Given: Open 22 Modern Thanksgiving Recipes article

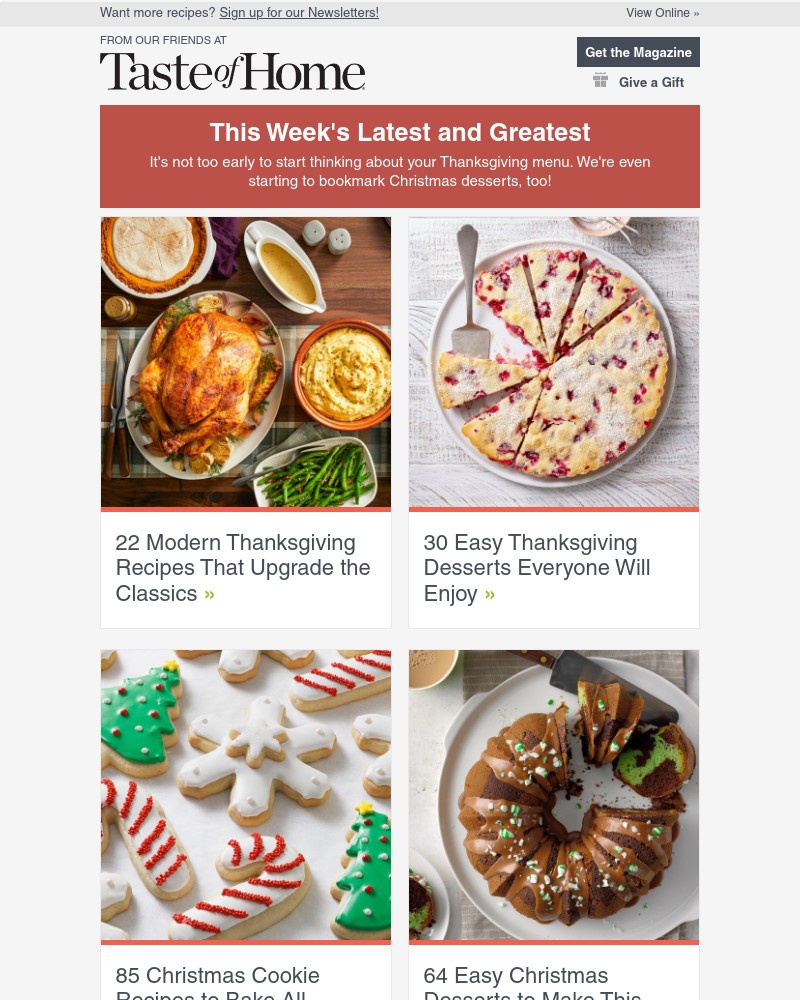Looking at the screenshot, I should pos(243,567).
